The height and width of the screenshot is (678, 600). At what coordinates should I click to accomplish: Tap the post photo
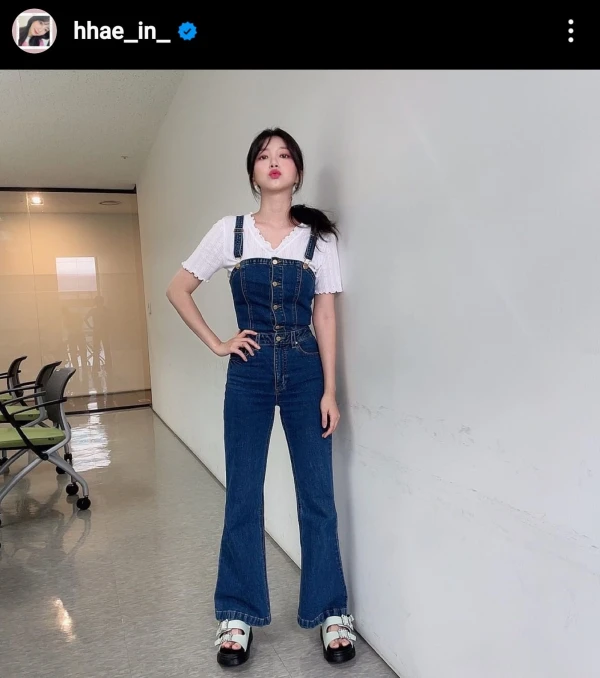pyautogui.click(x=300, y=373)
